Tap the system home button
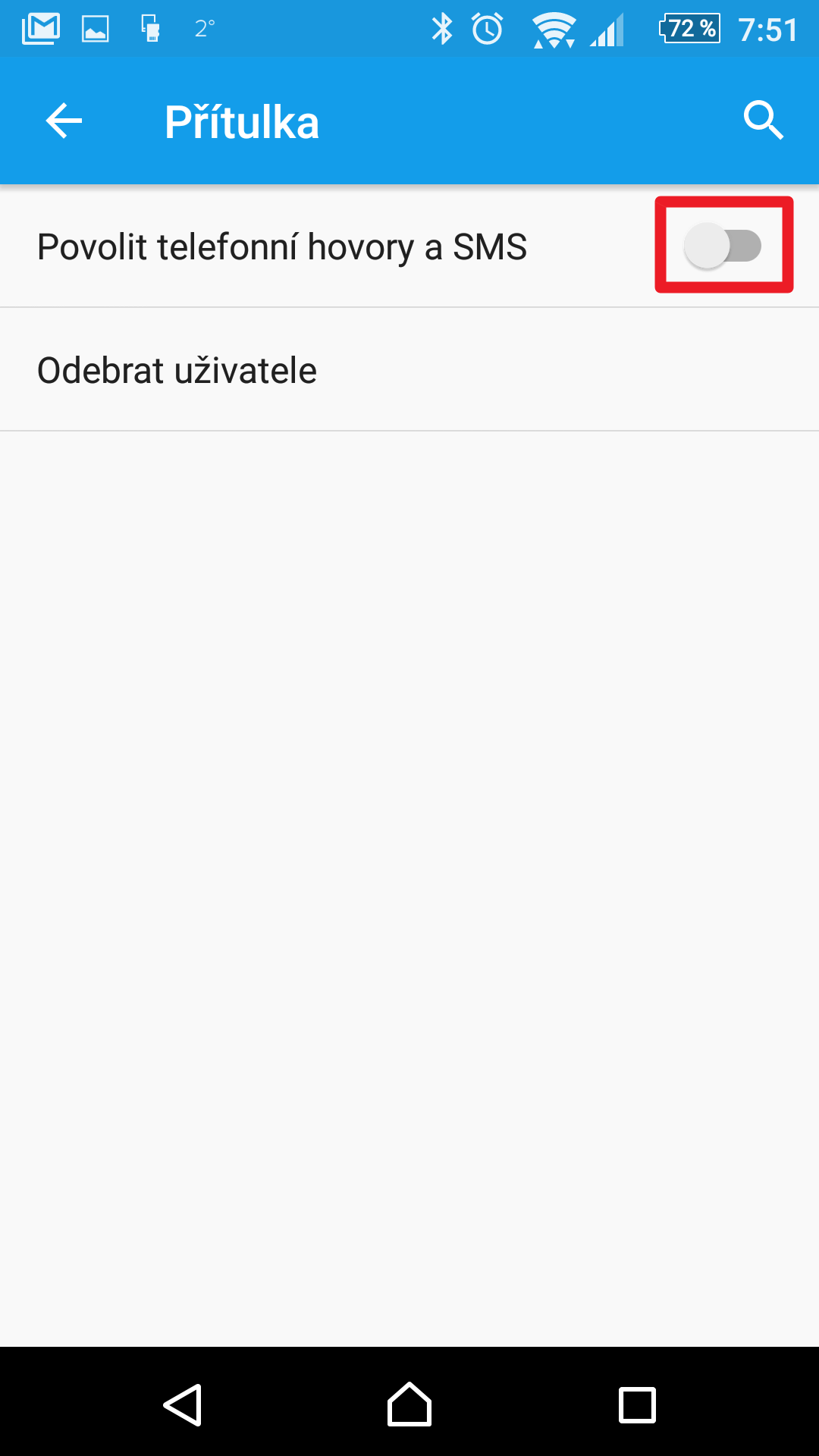819x1456 pixels. (x=409, y=1404)
